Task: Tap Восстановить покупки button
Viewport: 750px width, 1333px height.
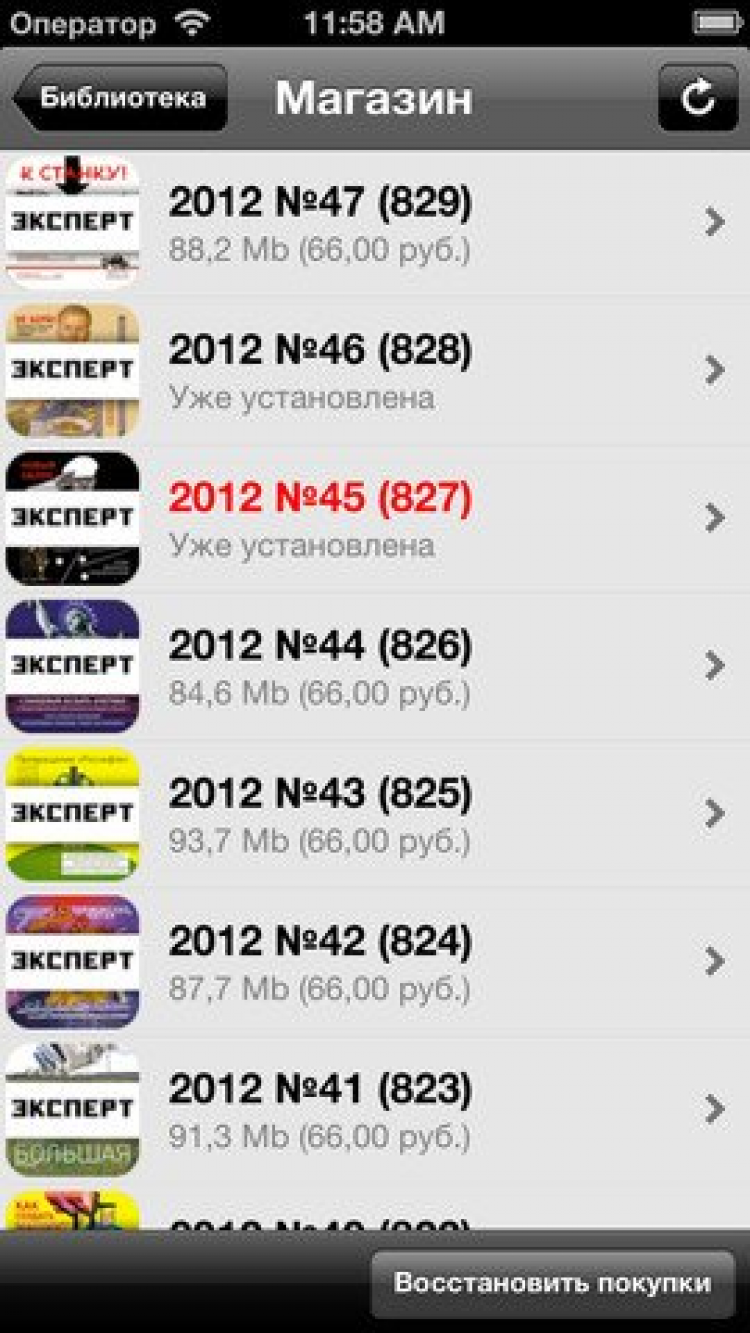Action: (552, 1283)
